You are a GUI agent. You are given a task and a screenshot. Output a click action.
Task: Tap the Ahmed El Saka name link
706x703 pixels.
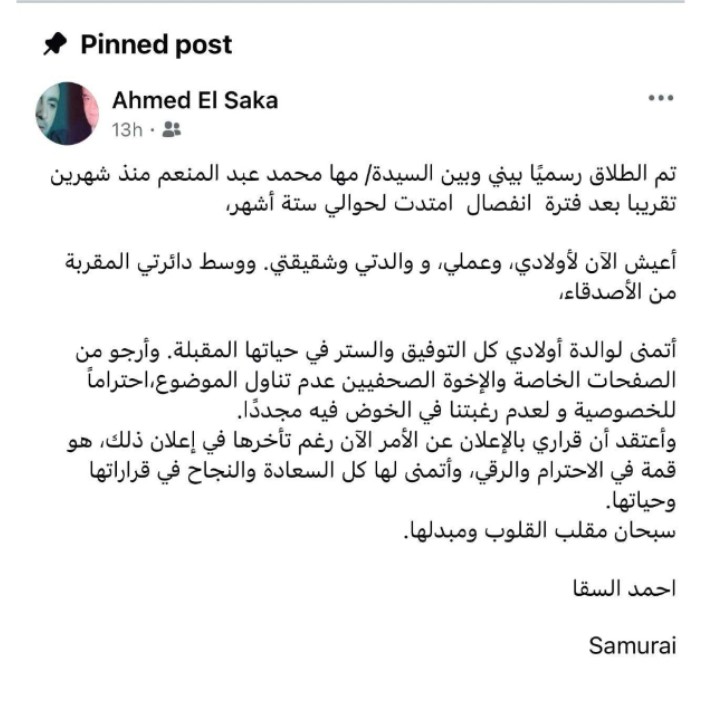(x=195, y=100)
